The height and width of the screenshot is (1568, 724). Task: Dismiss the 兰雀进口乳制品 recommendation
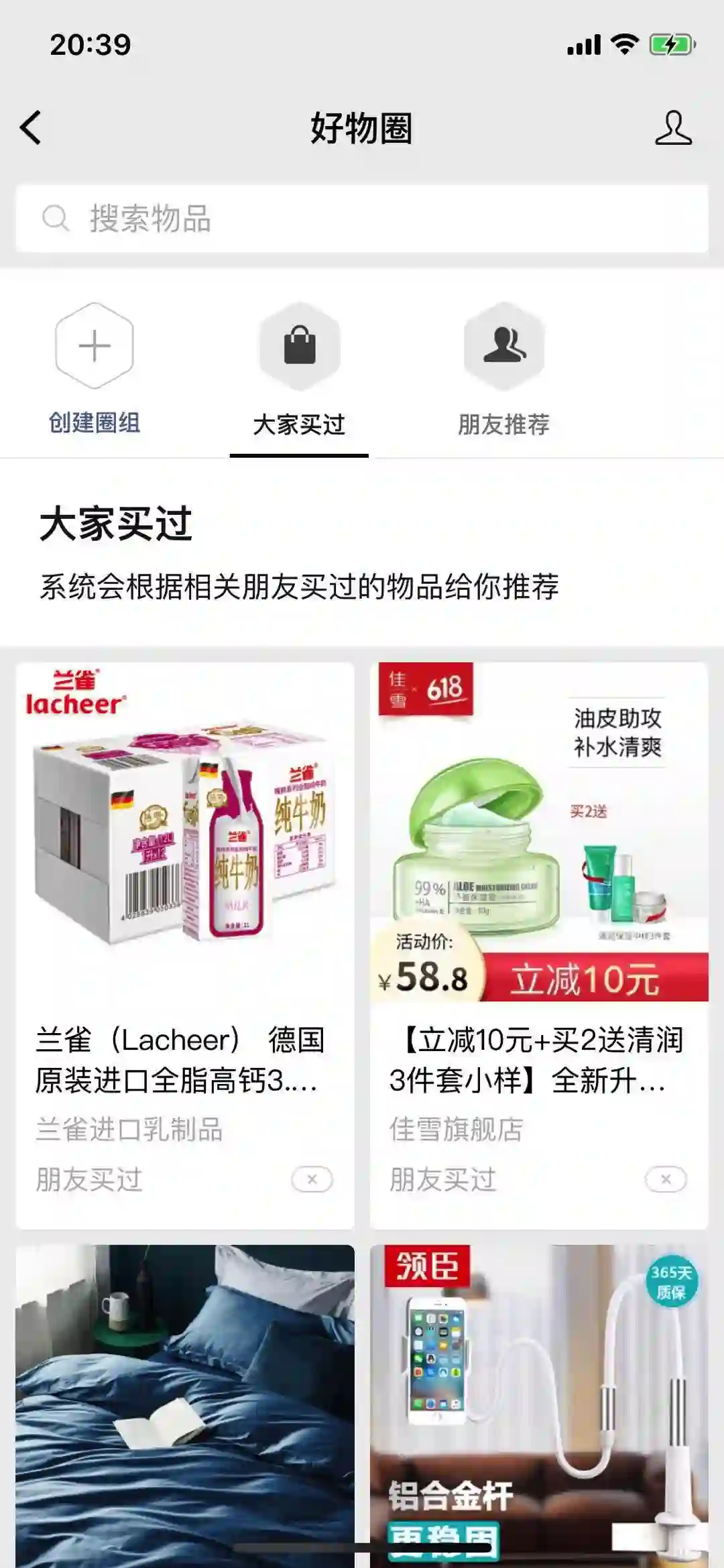coord(312,1179)
